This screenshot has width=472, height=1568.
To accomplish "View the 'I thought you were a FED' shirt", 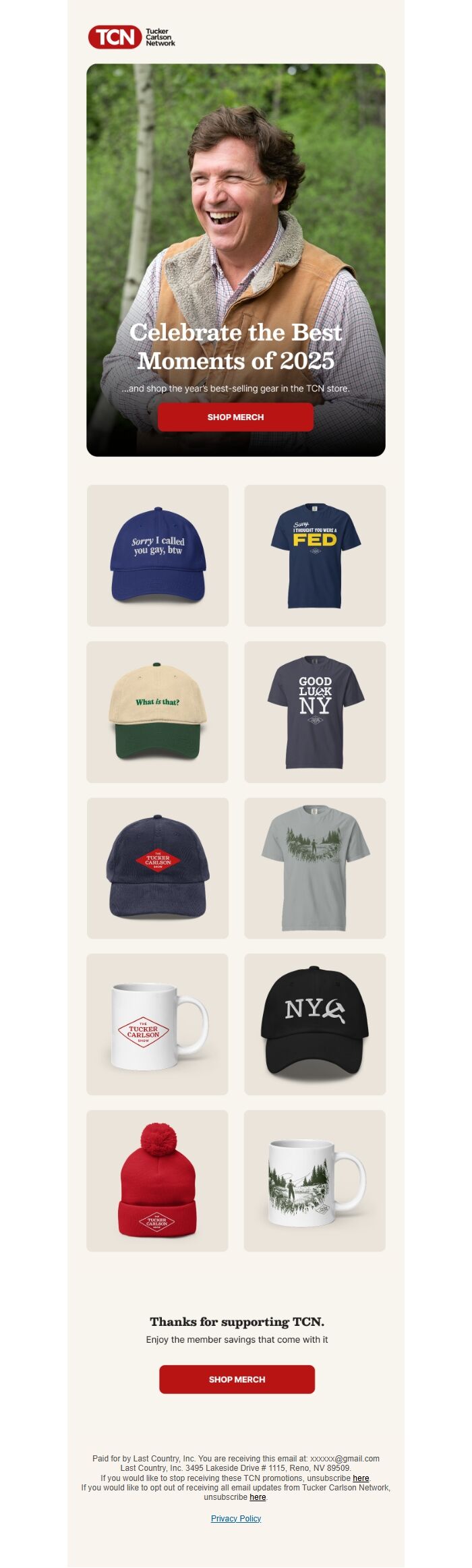I will 315,555.
